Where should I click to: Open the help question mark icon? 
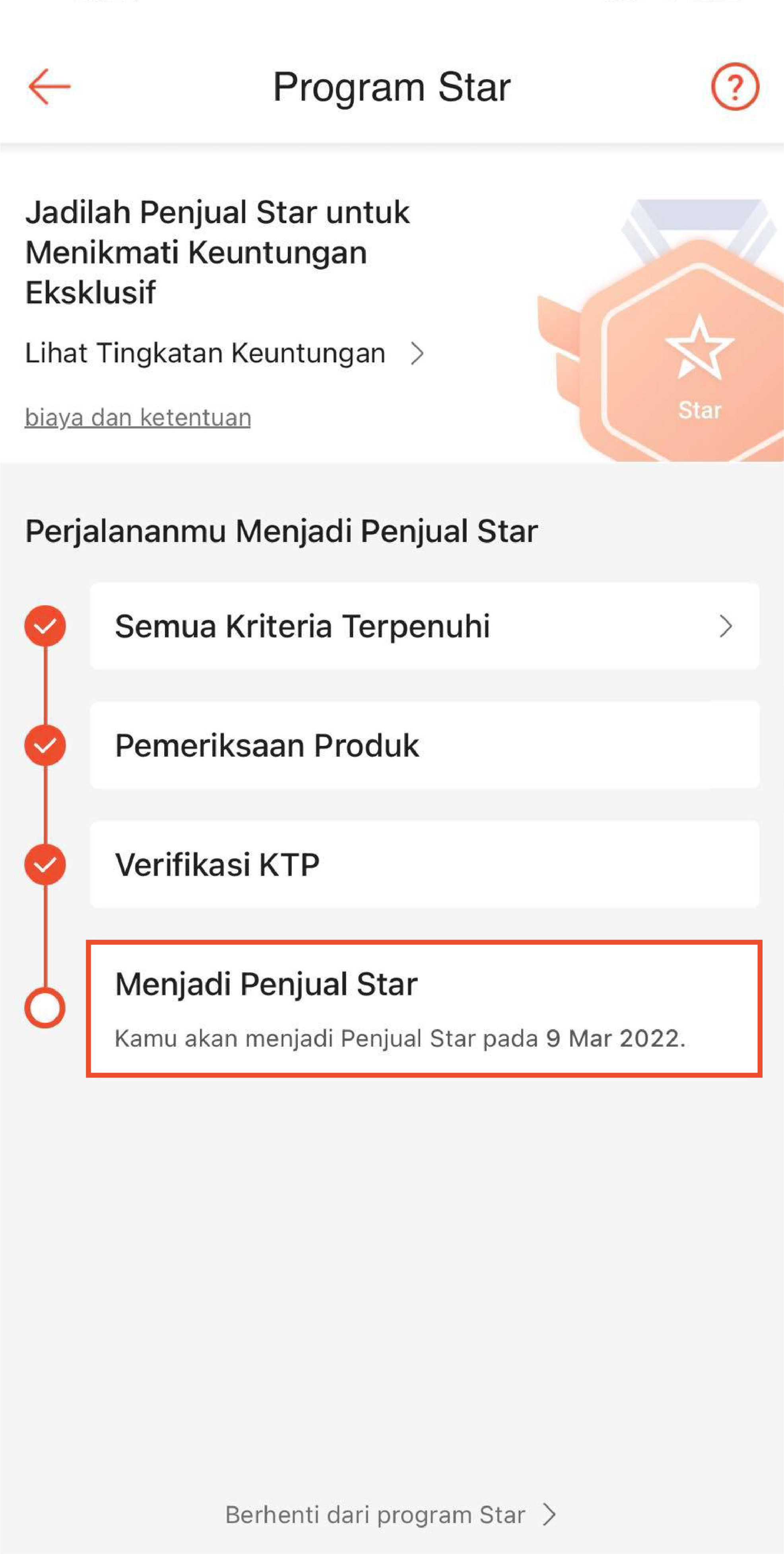[x=735, y=87]
